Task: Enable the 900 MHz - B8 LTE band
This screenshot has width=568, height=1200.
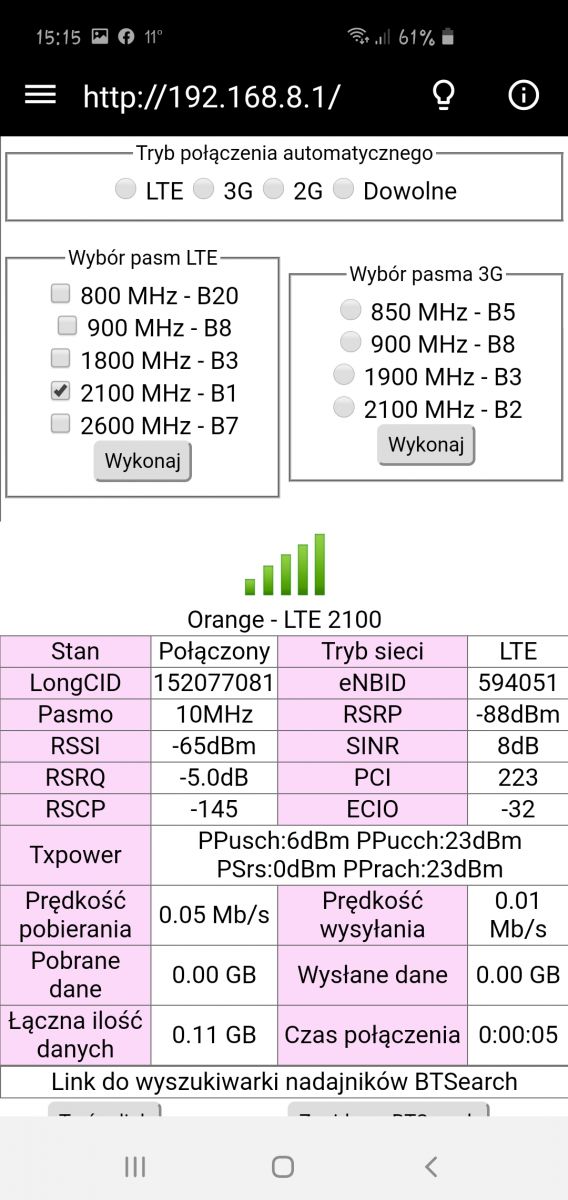Action: pos(67,325)
